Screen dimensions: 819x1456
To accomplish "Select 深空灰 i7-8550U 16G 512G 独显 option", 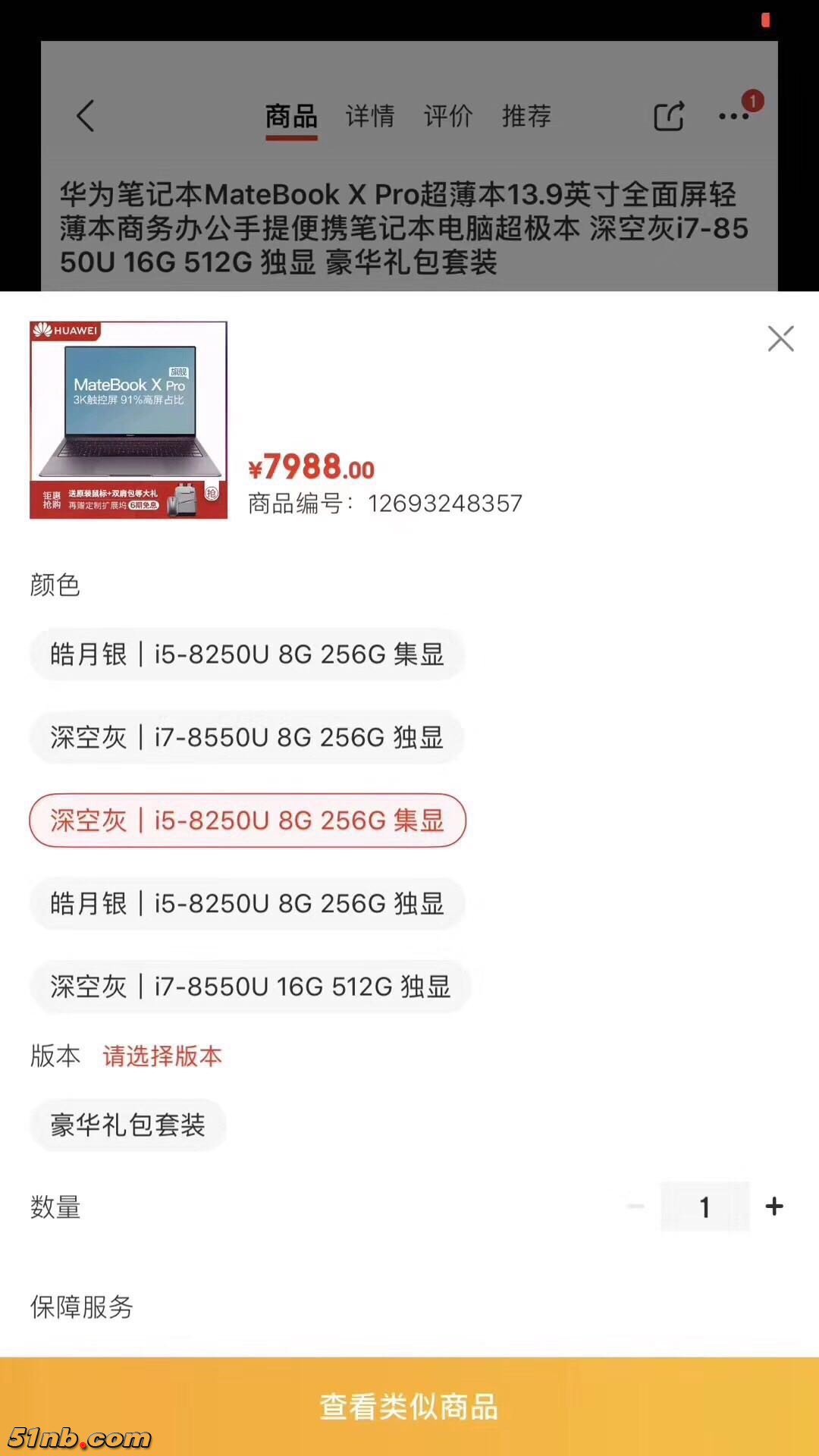I will (250, 987).
